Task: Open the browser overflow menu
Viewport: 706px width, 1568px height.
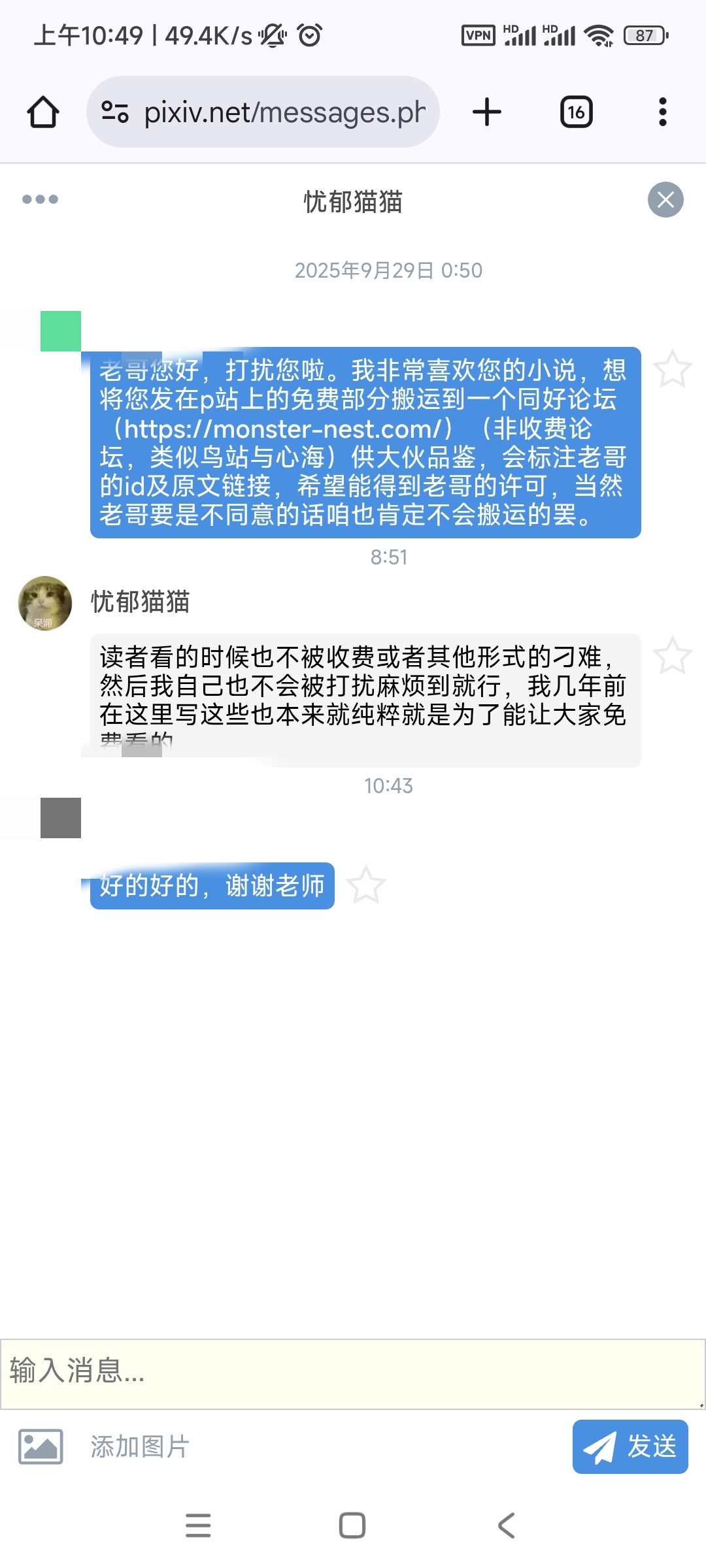Action: pos(662,112)
